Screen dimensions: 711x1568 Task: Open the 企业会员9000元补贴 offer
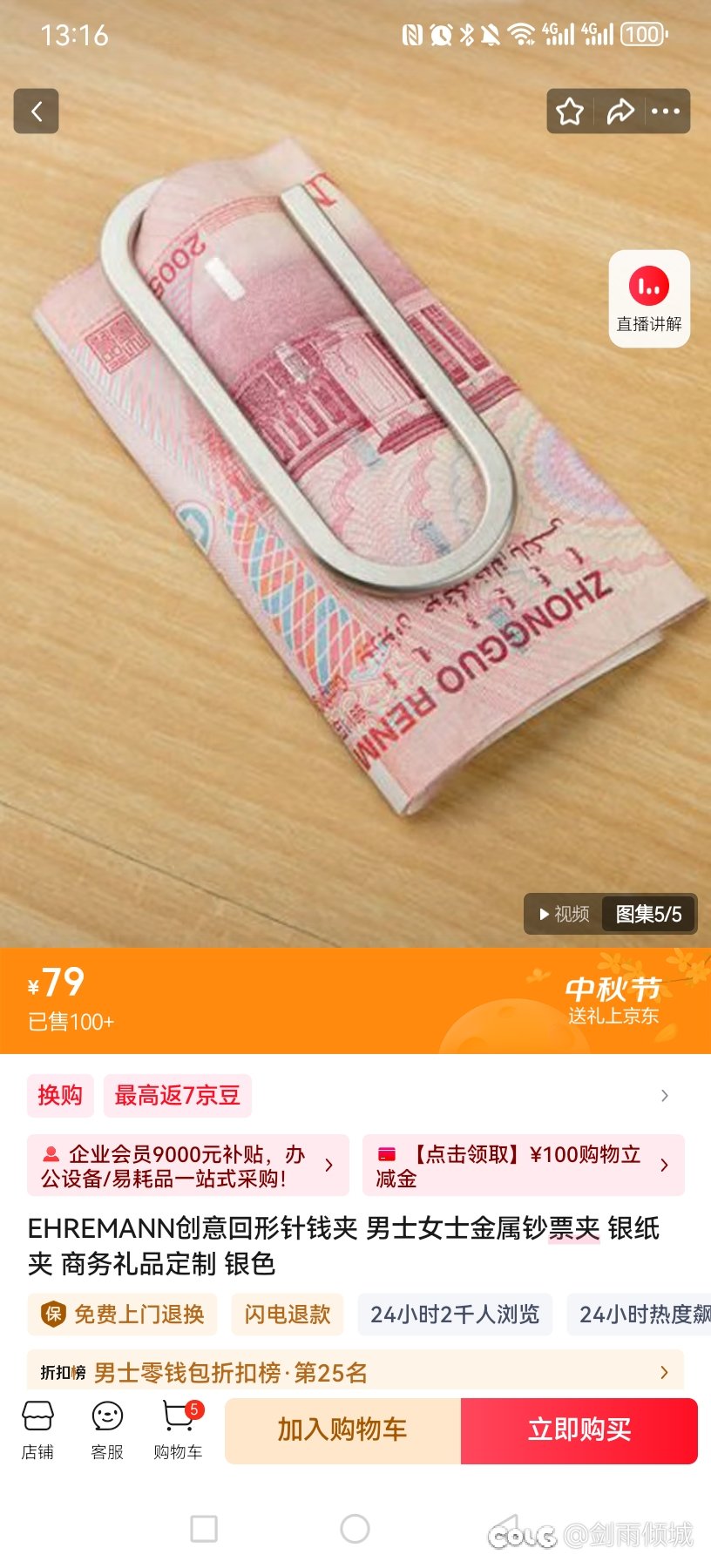click(187, 1166)
